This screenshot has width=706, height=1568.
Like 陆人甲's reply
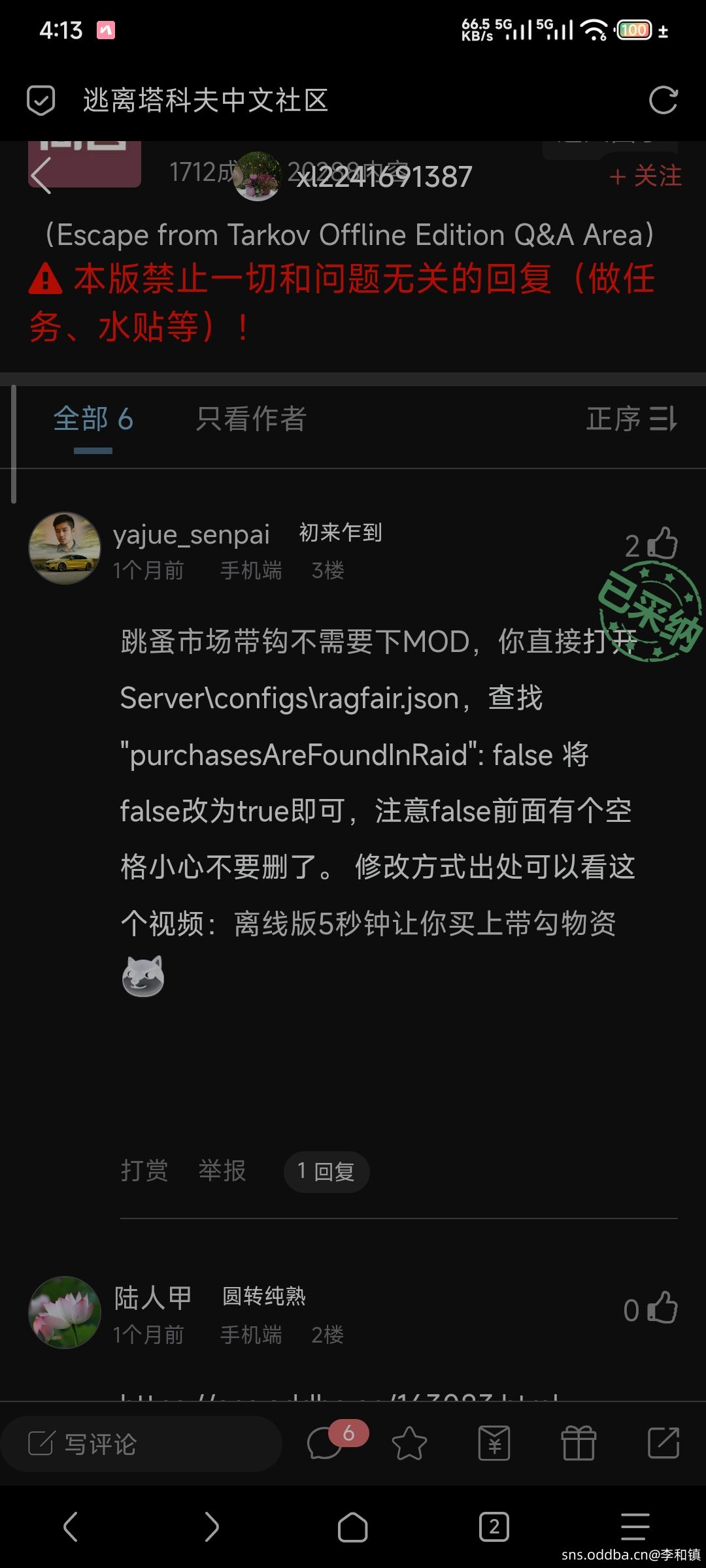664,1308
